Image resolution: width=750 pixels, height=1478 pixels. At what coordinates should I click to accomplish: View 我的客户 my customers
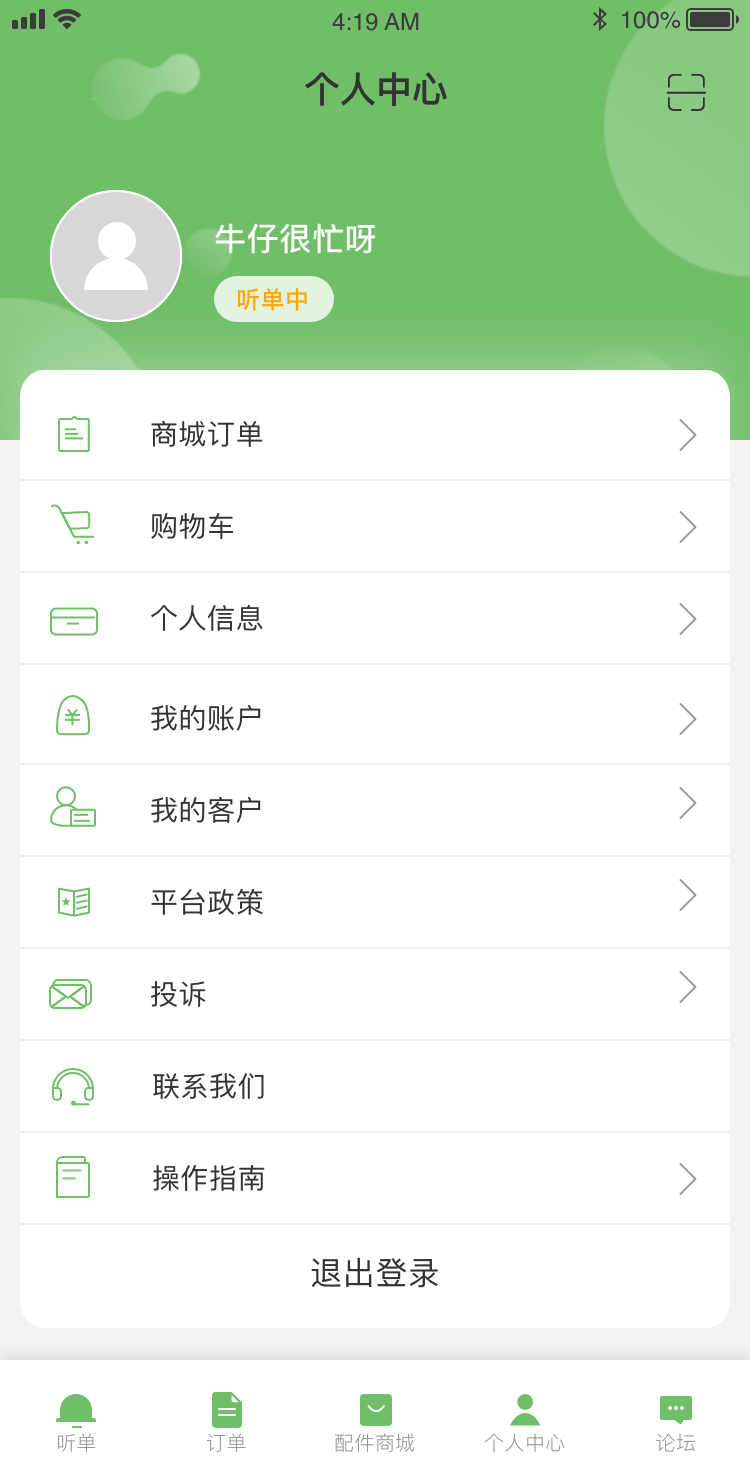click(375, 809)
